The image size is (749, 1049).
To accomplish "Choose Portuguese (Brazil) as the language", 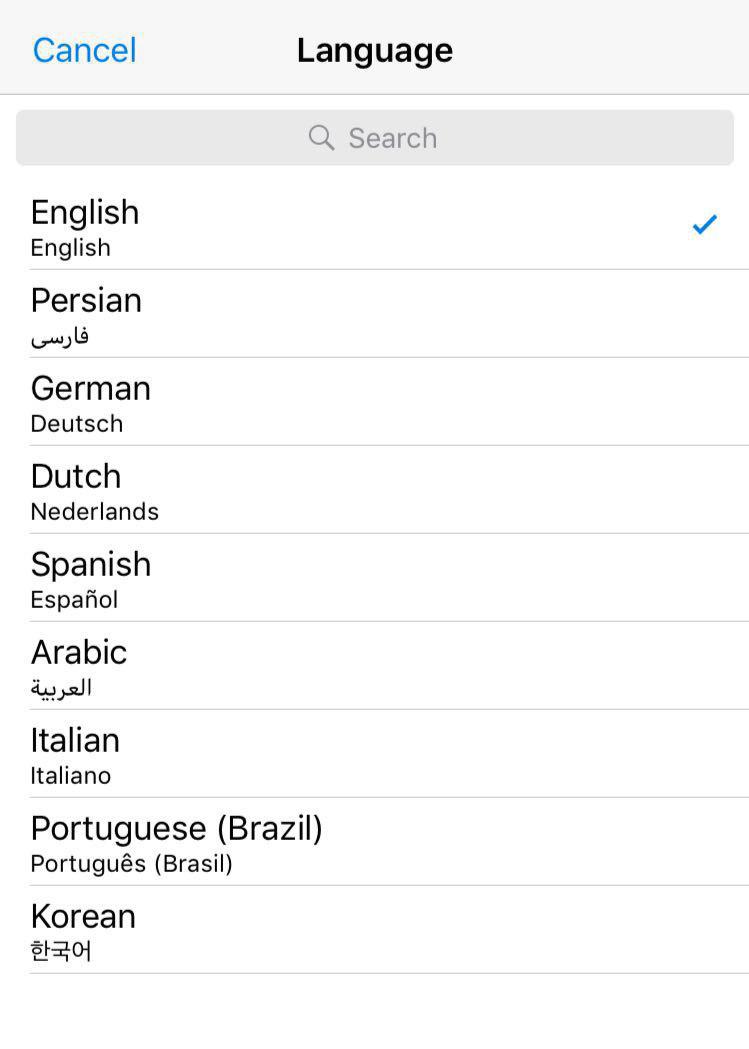I will [x=177, y=828].
